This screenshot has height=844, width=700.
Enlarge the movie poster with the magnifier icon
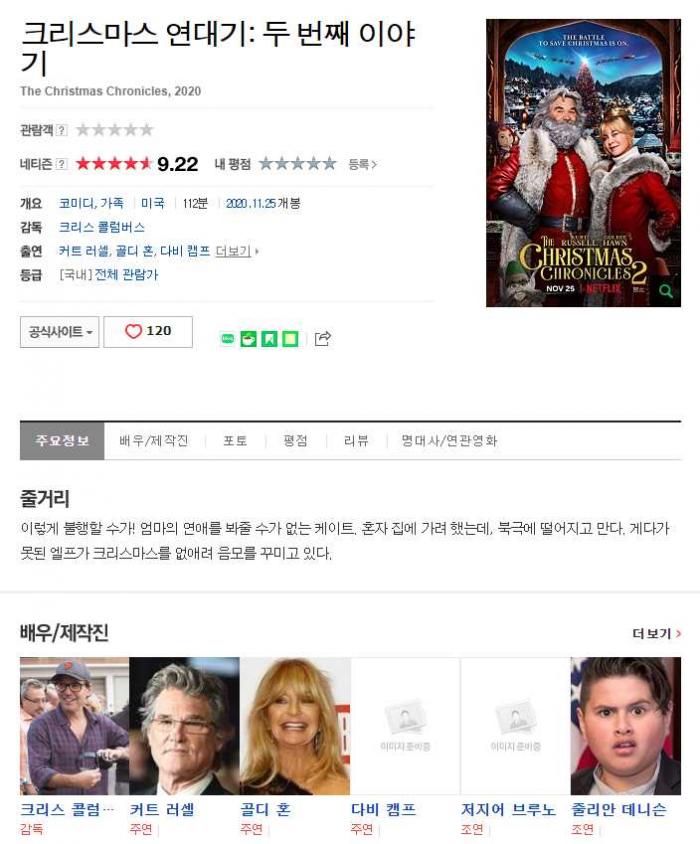pos(666,292)
